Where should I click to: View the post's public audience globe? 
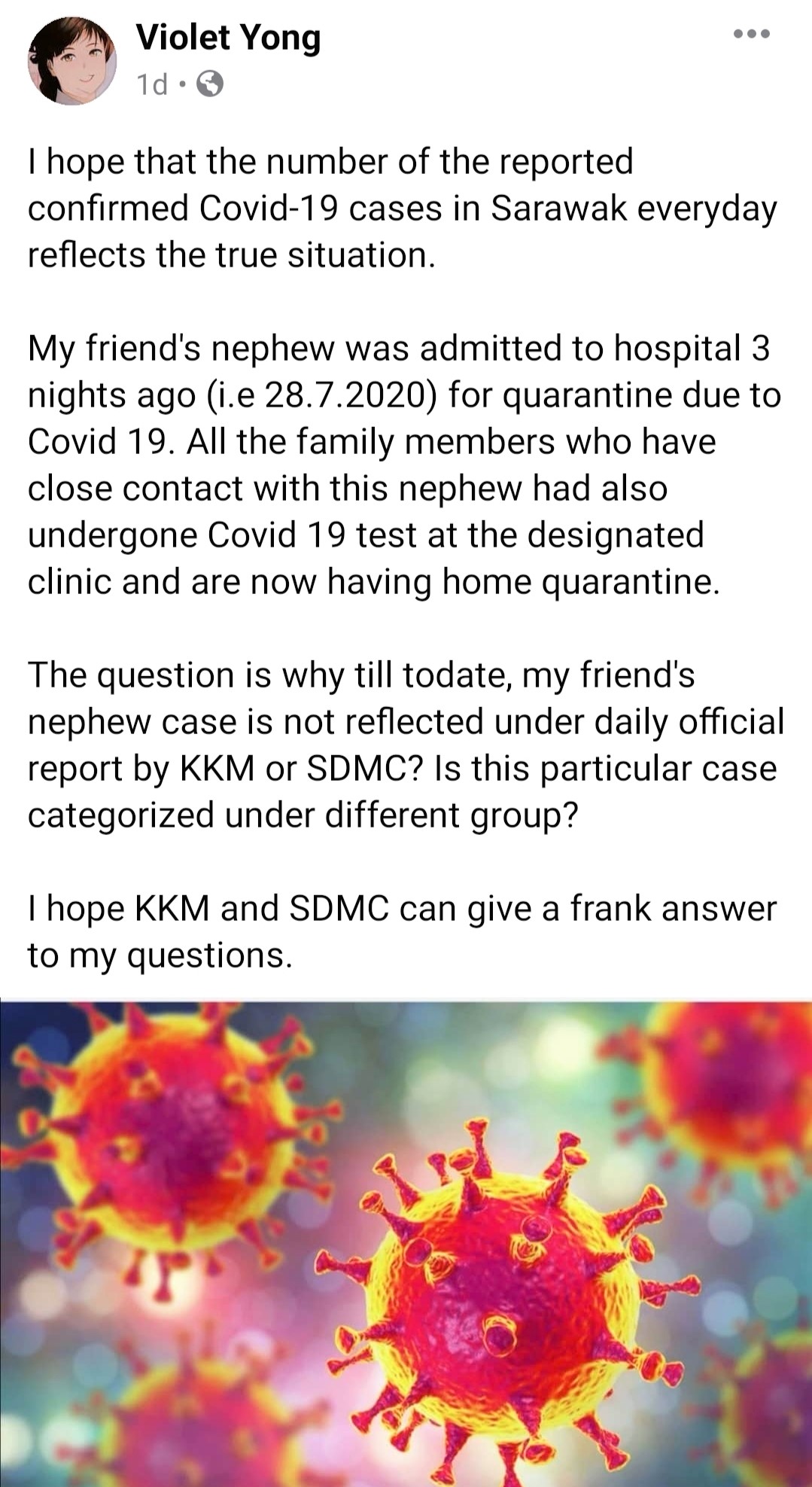[x=210, y=84]
